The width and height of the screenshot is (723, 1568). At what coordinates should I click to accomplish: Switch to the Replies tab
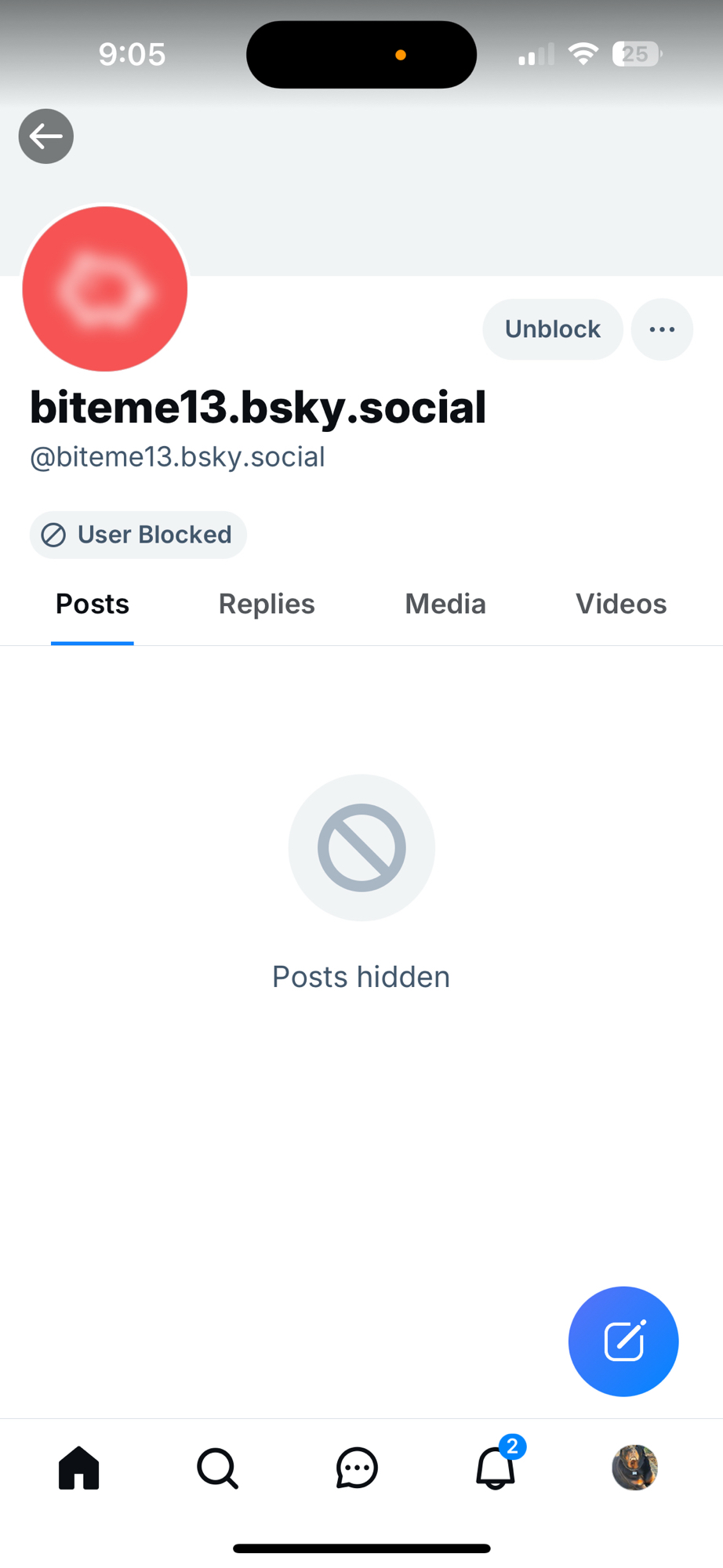pos(267,604)
